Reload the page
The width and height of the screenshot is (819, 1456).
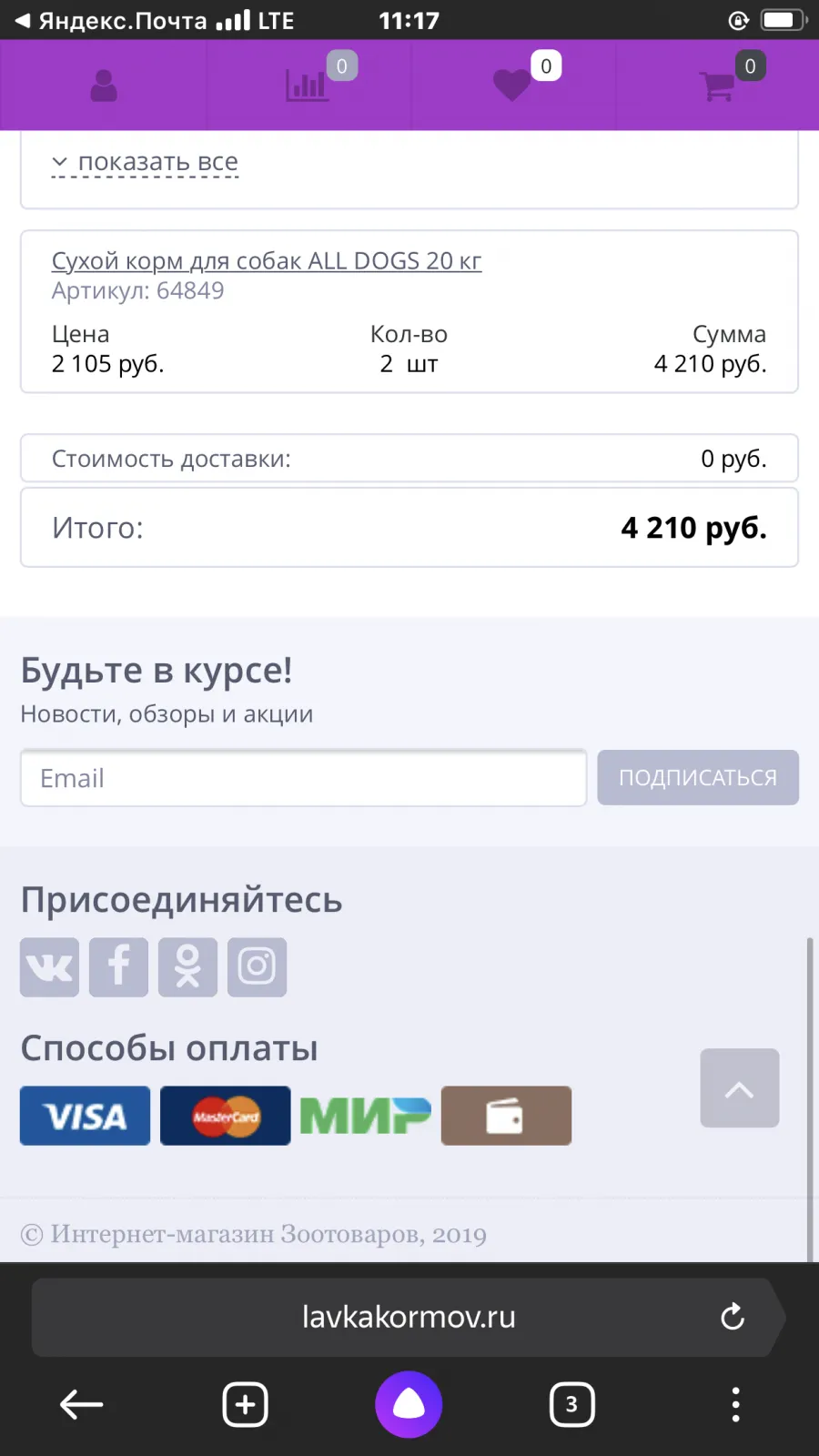(733, 1317)
